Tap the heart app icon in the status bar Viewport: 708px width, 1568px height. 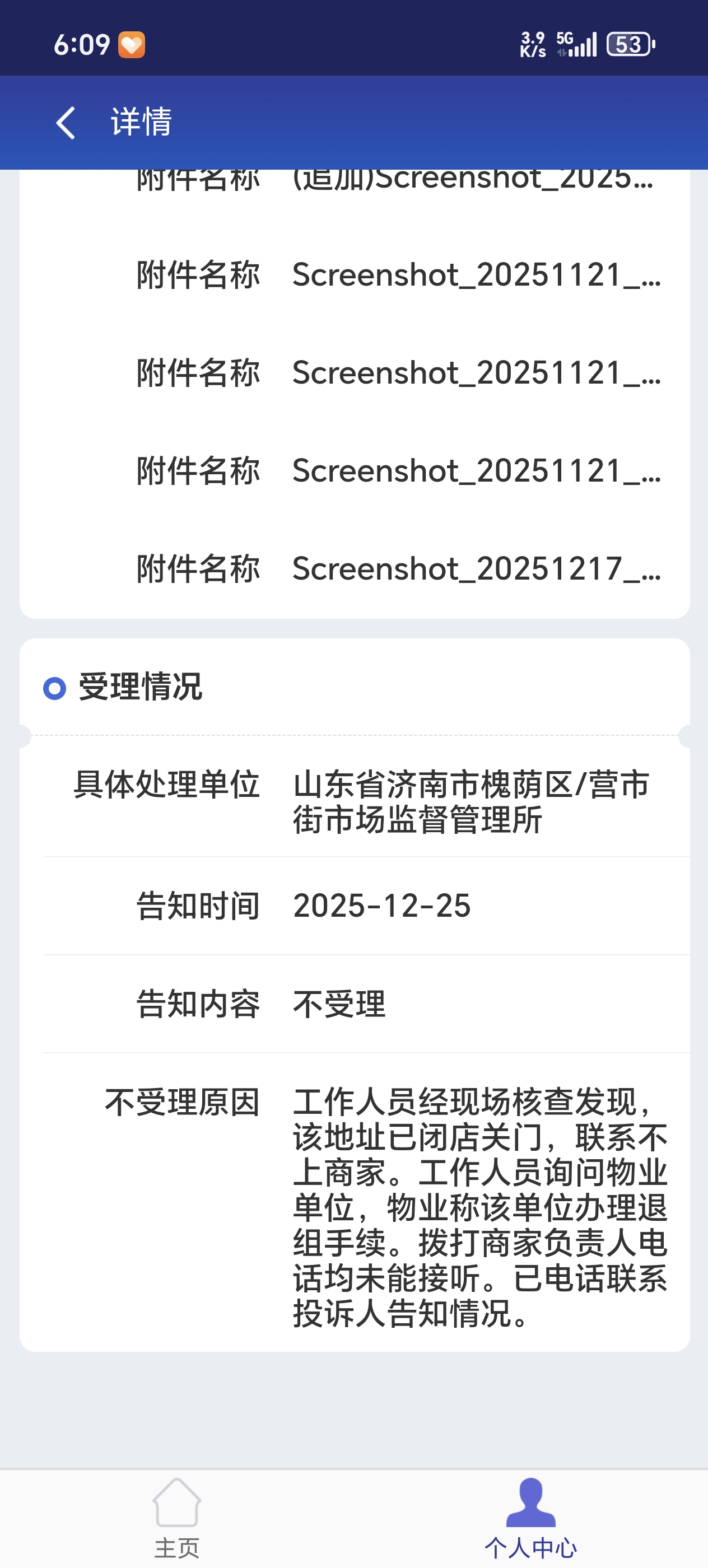[133, 43]
